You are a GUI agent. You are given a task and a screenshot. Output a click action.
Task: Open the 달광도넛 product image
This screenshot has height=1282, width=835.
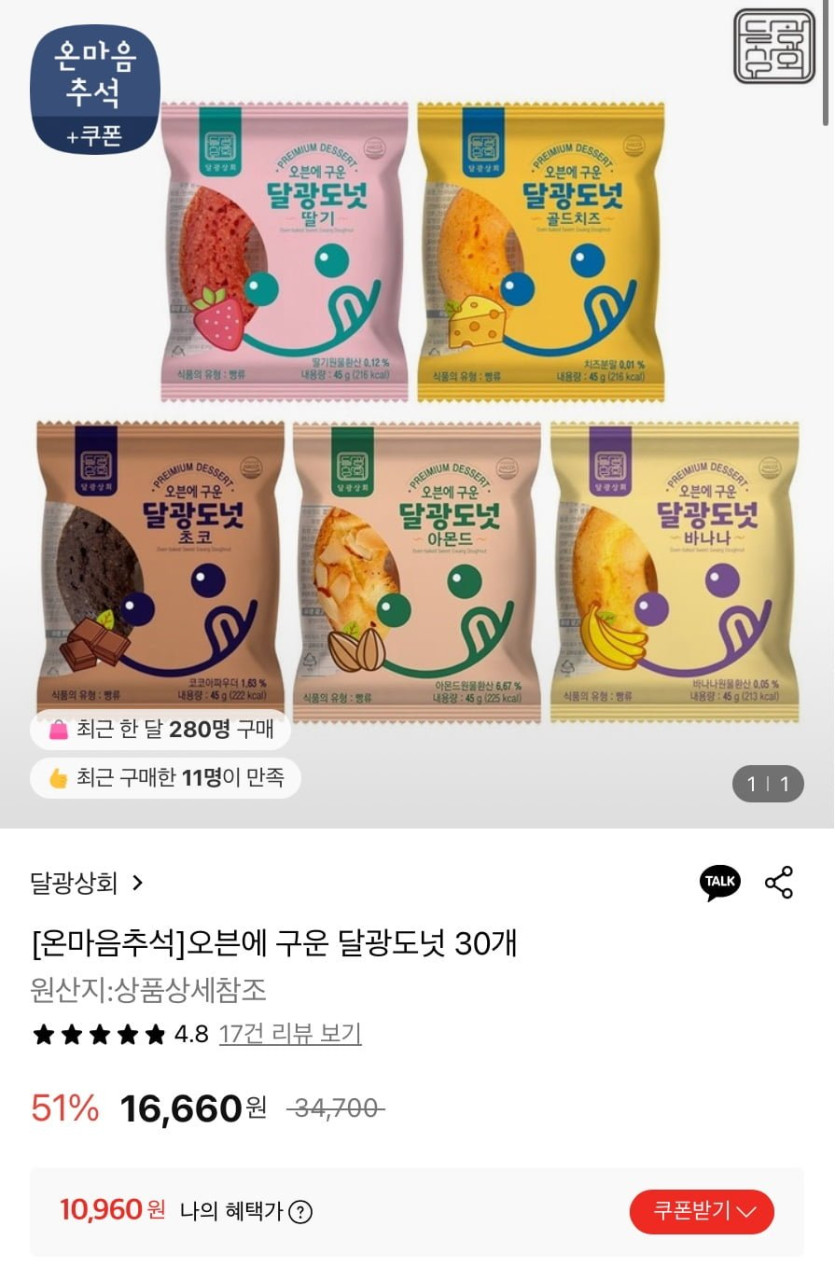416,410
